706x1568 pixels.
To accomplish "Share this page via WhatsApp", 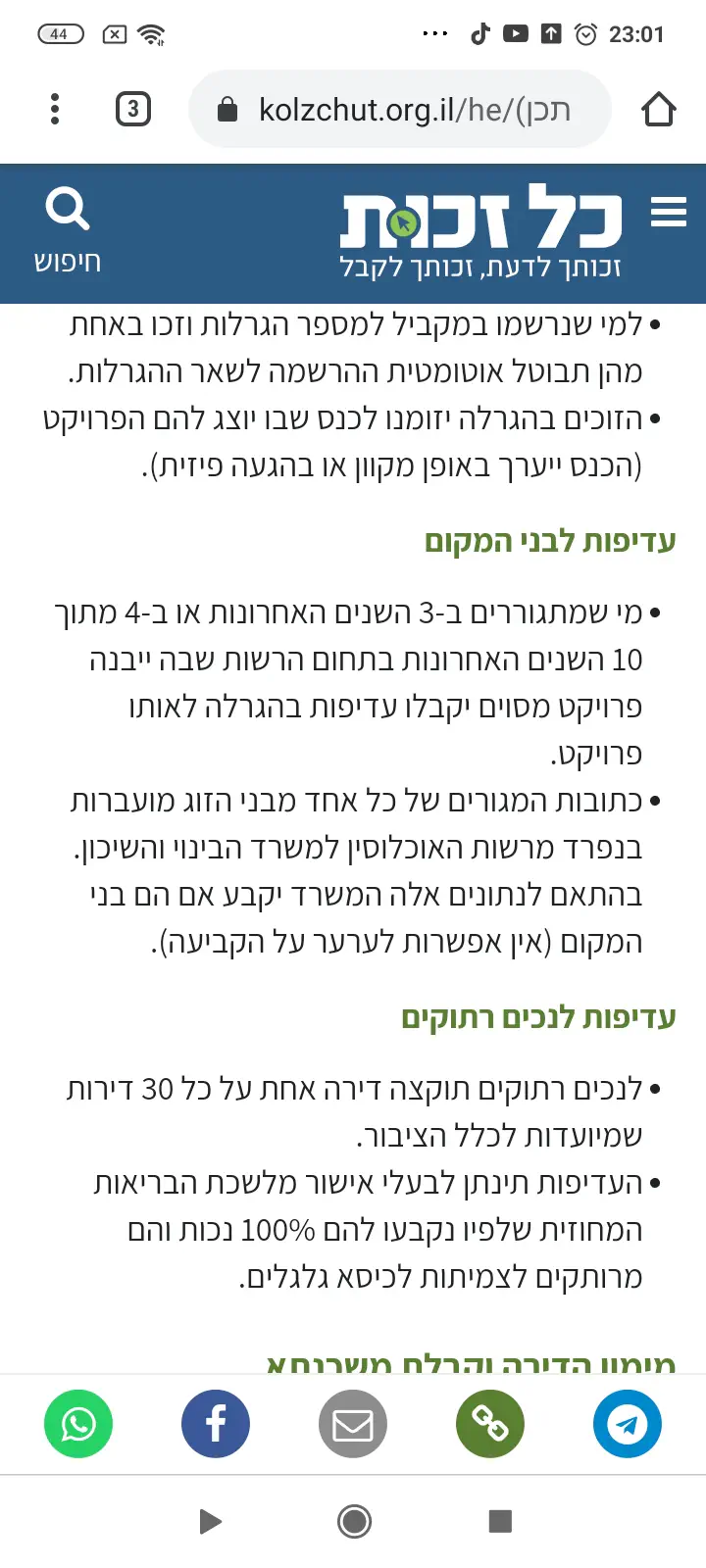I will pyautogui.click(x=78, y=1423).
